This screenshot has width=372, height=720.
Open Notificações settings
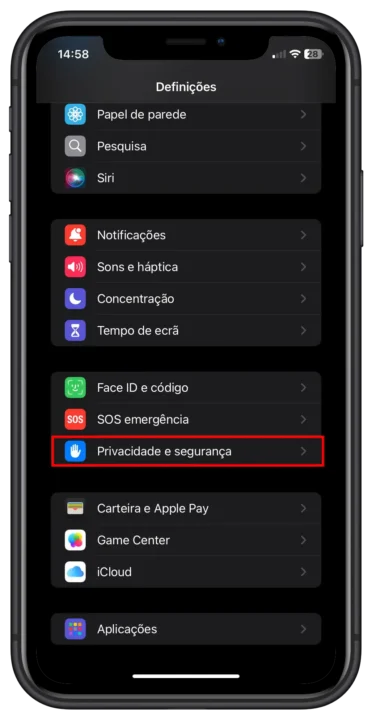point(186,235)
